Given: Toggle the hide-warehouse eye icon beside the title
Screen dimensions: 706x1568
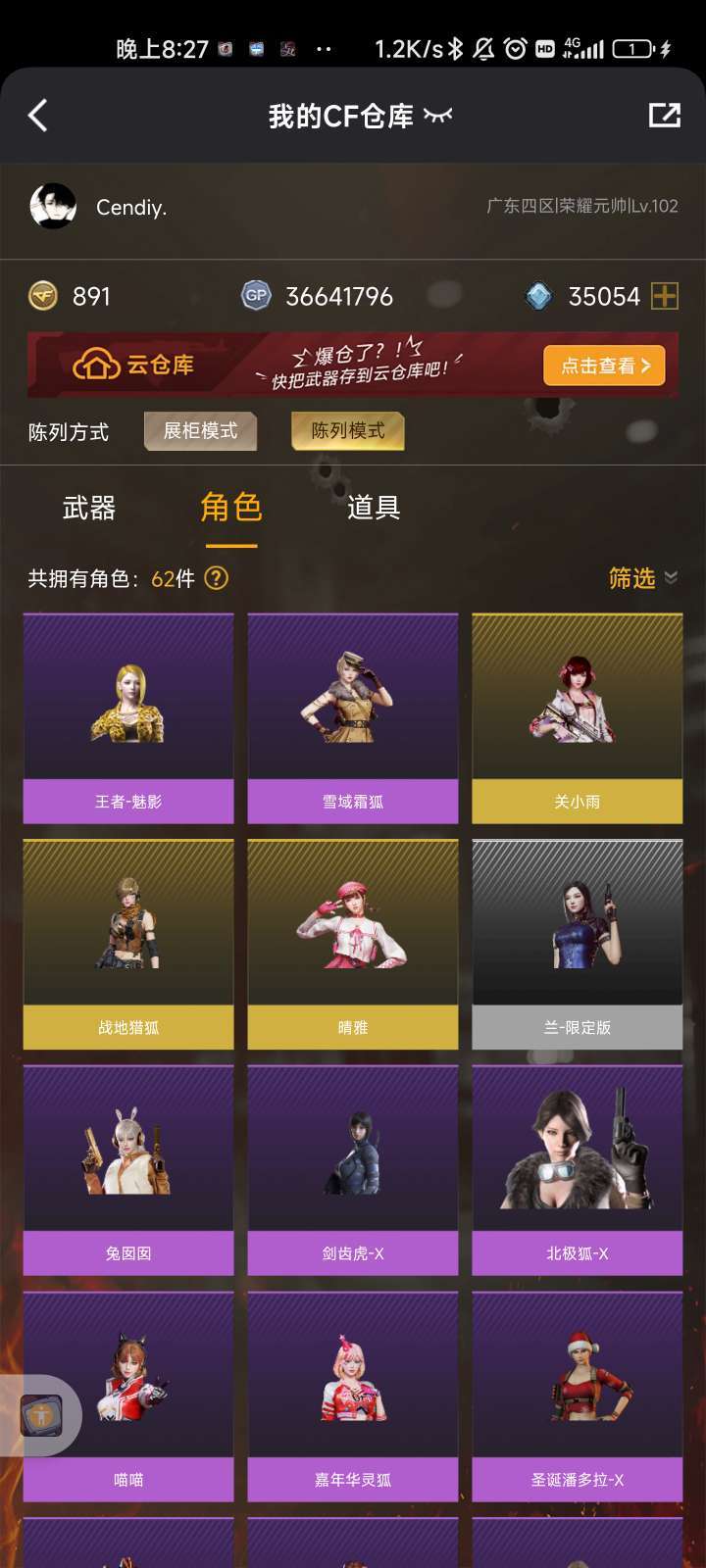Looking at the screenshot, I should [437, 116].
